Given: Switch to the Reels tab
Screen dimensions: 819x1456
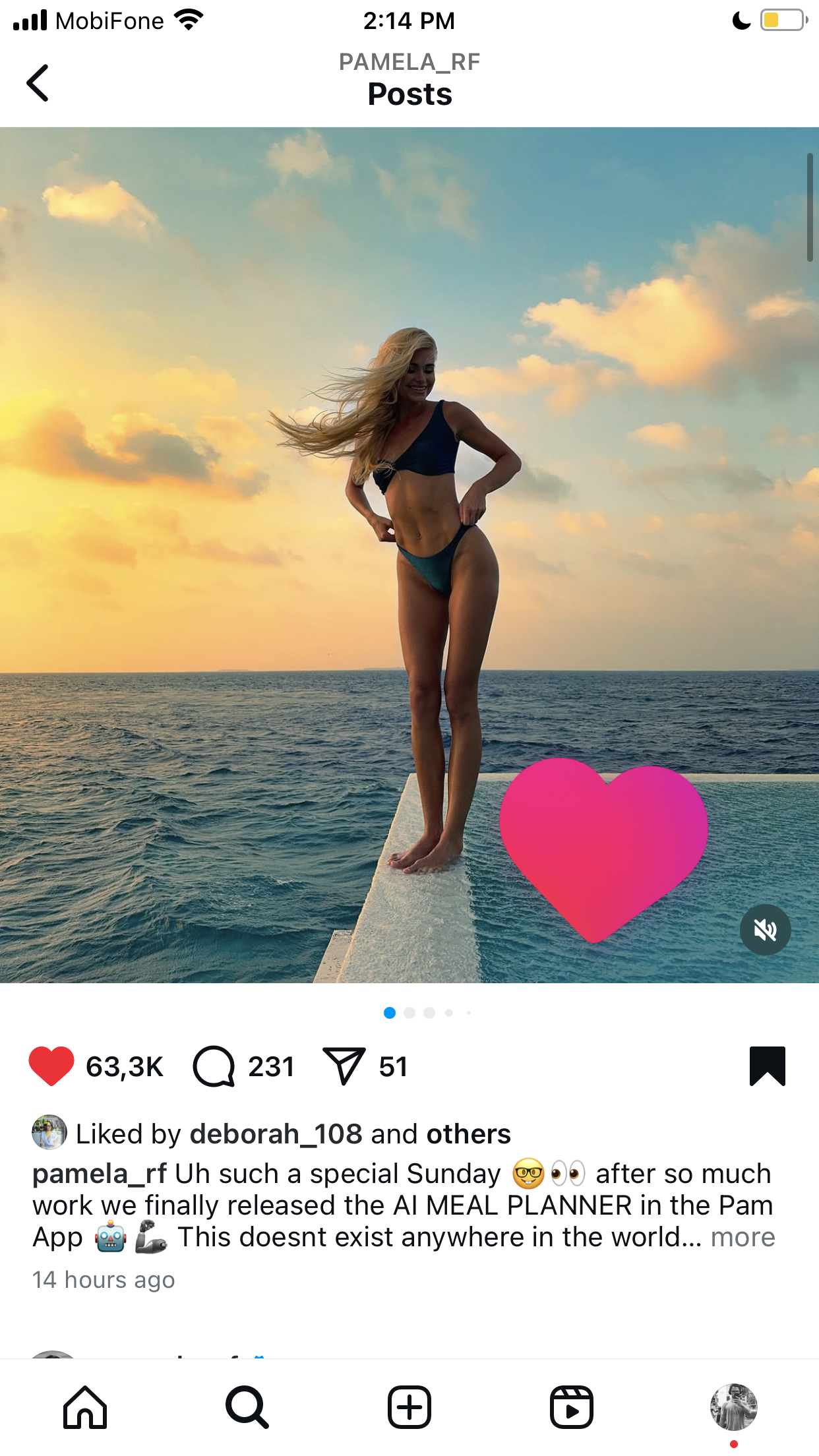Looking at the screenshot, I should [572, 1407].
